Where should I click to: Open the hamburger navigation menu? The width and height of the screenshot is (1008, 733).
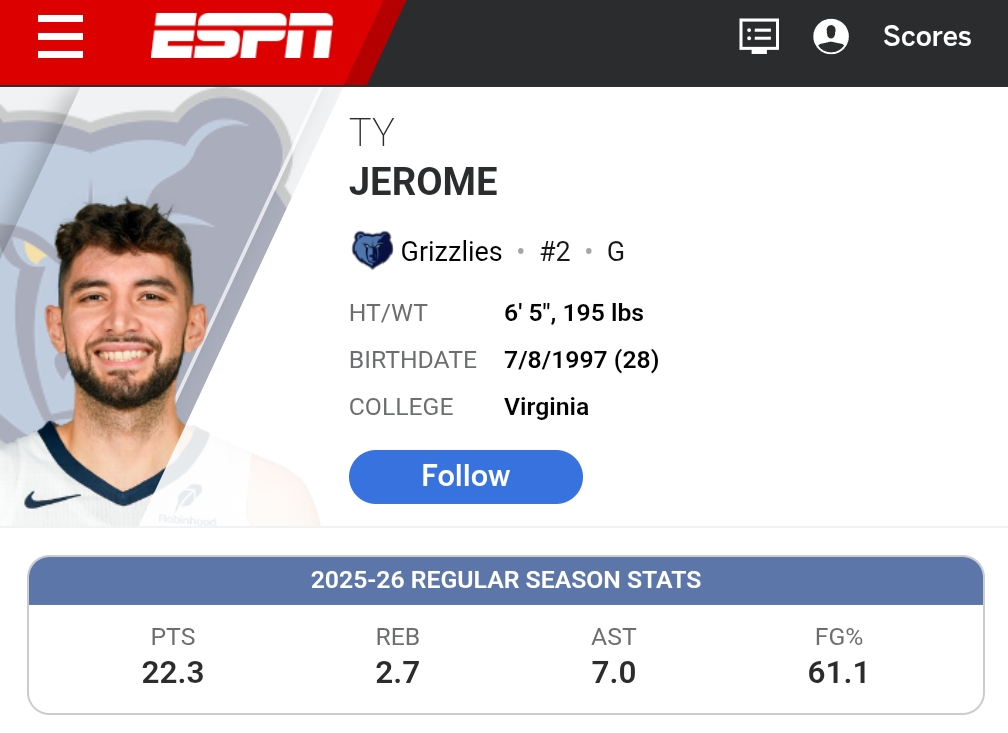click(x=60, y=37)
